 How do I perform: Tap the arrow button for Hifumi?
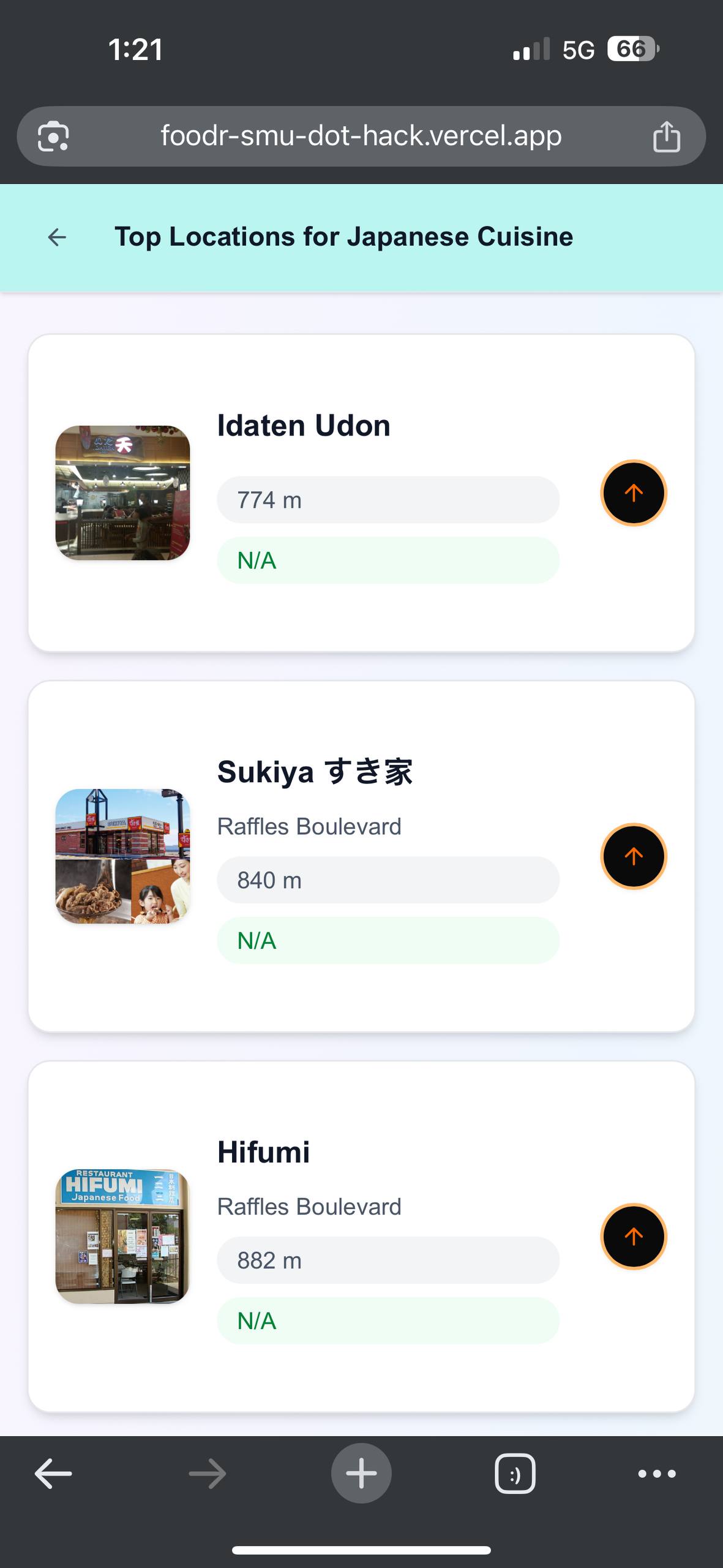click(x=633, y=1237)
